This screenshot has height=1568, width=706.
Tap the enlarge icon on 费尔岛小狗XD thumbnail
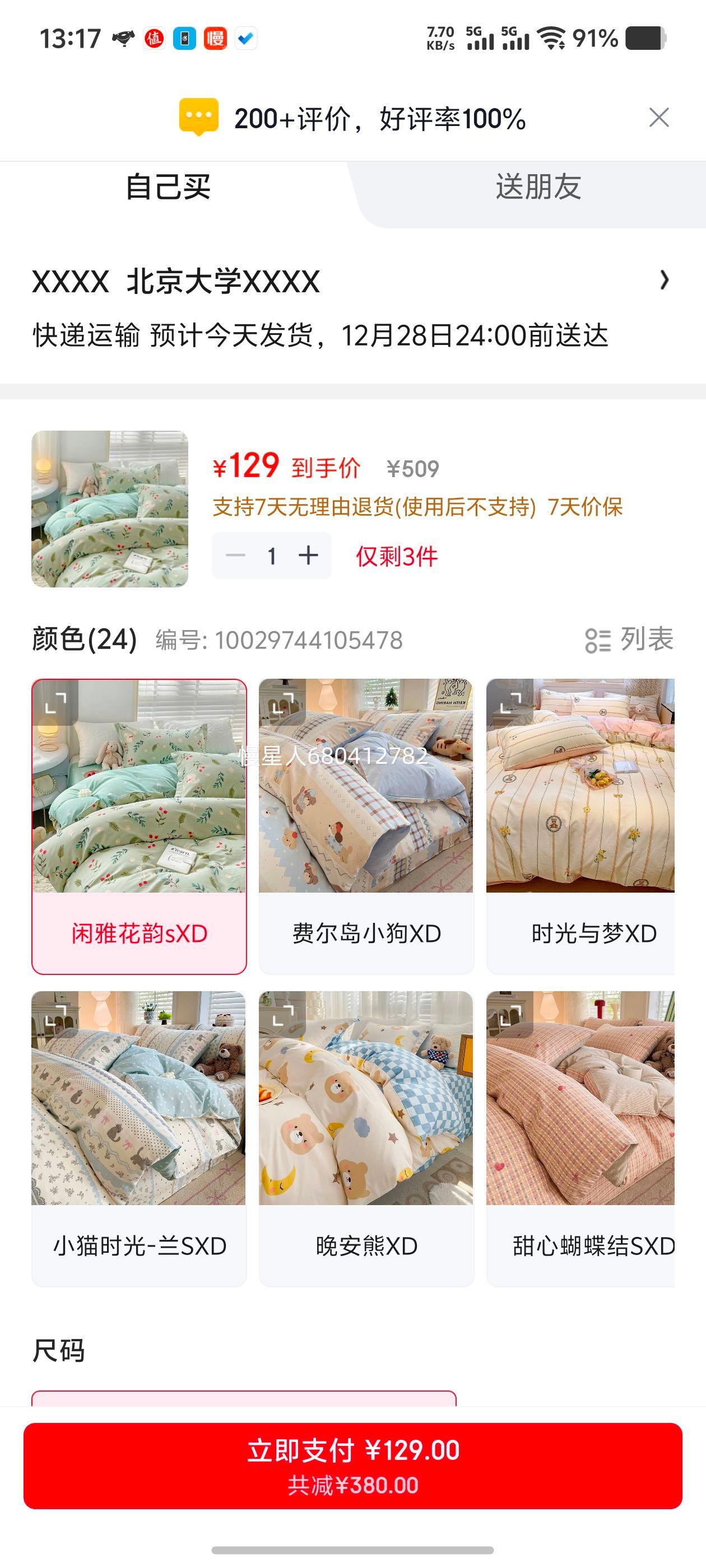pos(282,702)
